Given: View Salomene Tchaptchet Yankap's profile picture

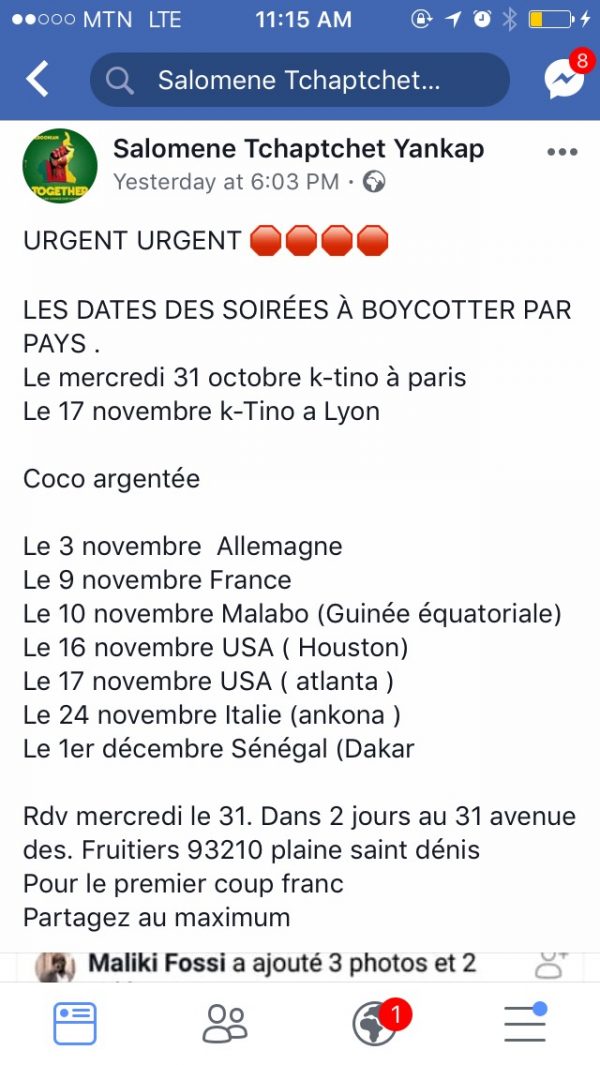Looking at the screenshot, I should pos(60,165).
